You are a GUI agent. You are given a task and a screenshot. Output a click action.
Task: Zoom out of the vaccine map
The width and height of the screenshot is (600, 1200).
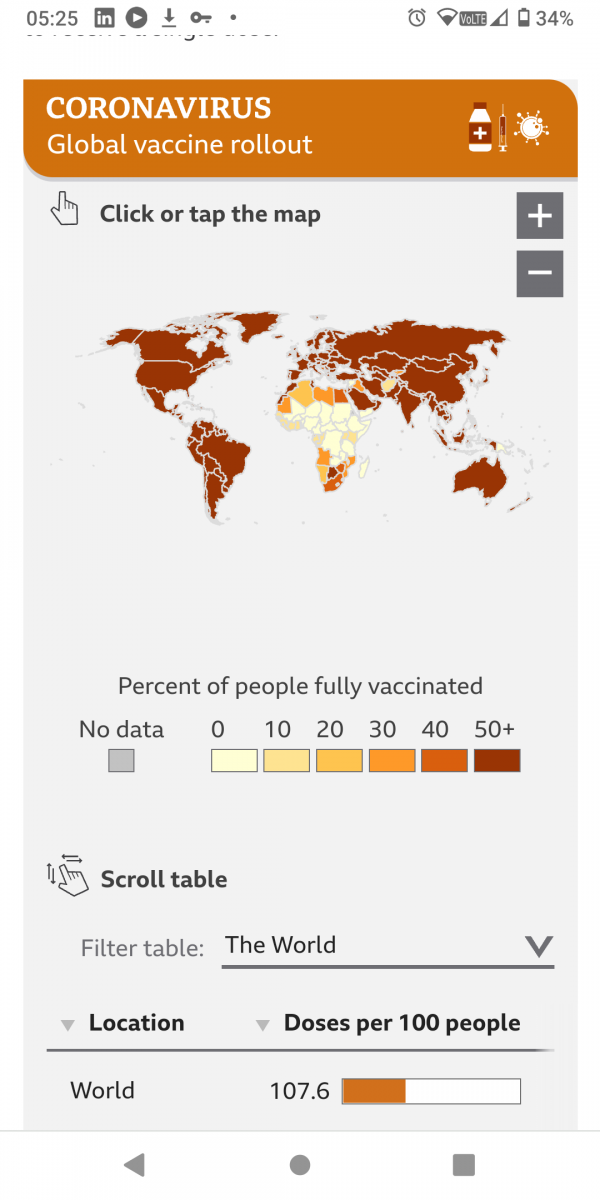click(x=540, y=273)
